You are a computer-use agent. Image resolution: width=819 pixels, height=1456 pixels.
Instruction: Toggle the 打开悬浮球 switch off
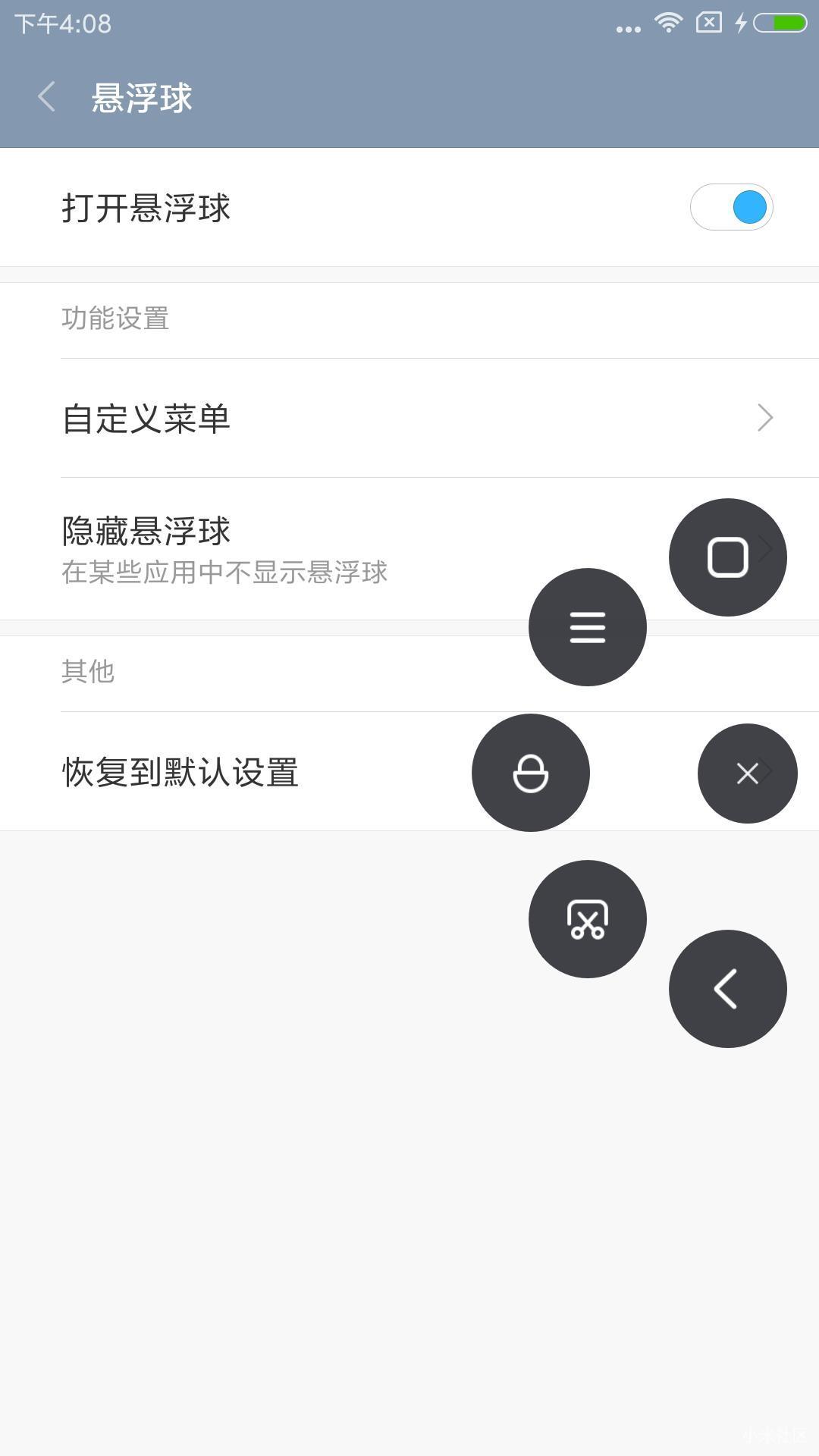pyautogui.click(x=730, y=207)
